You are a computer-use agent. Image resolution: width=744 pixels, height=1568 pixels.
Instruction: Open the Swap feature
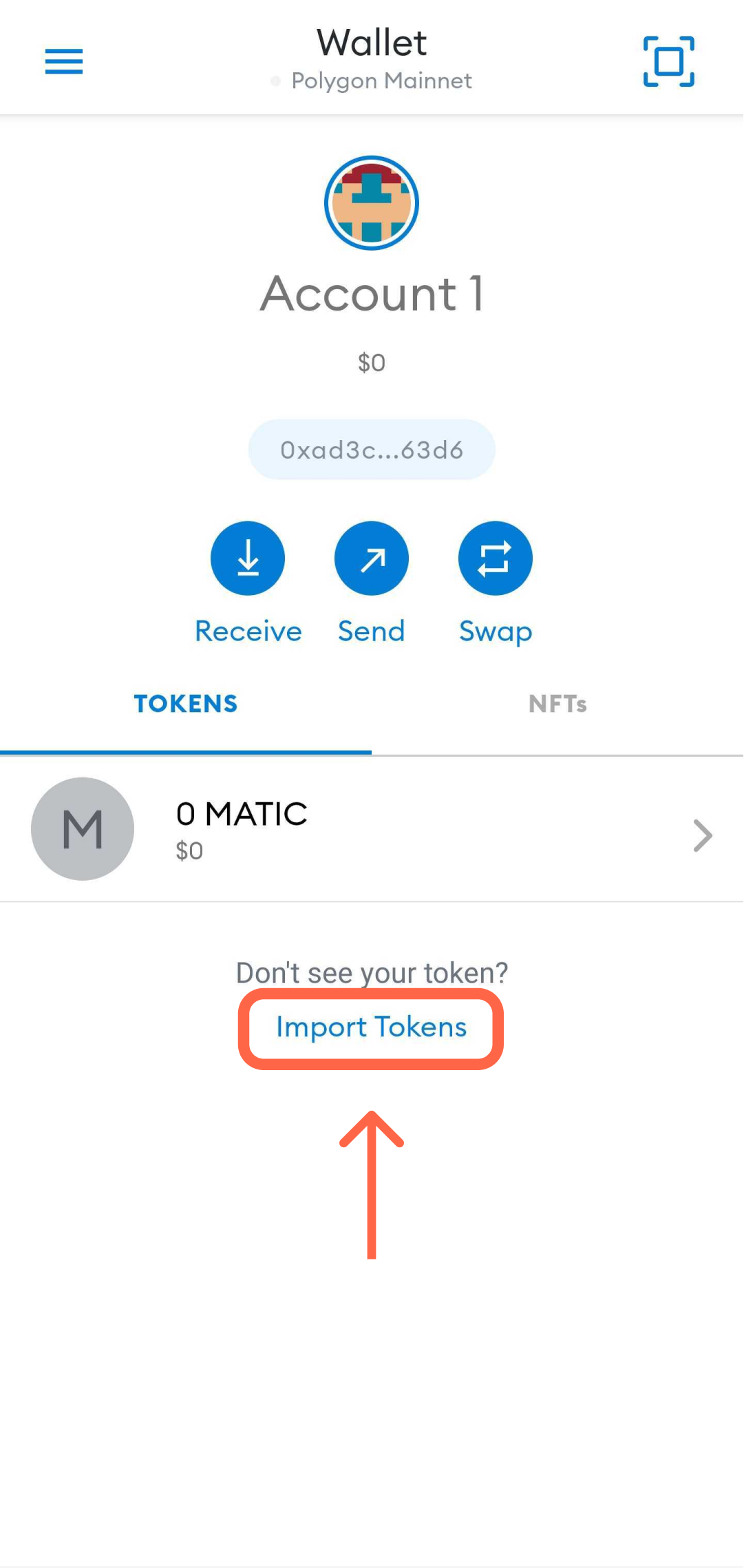click(x=496, y=558)
